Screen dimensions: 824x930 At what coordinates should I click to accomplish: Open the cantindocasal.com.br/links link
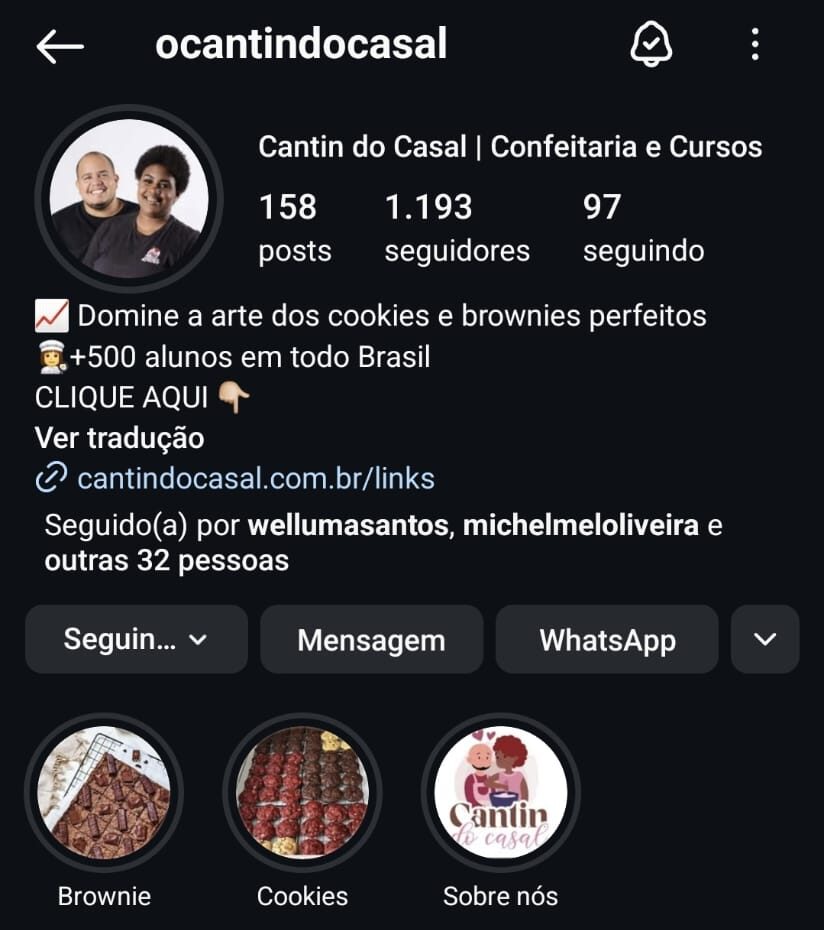[x=255, y=479]
